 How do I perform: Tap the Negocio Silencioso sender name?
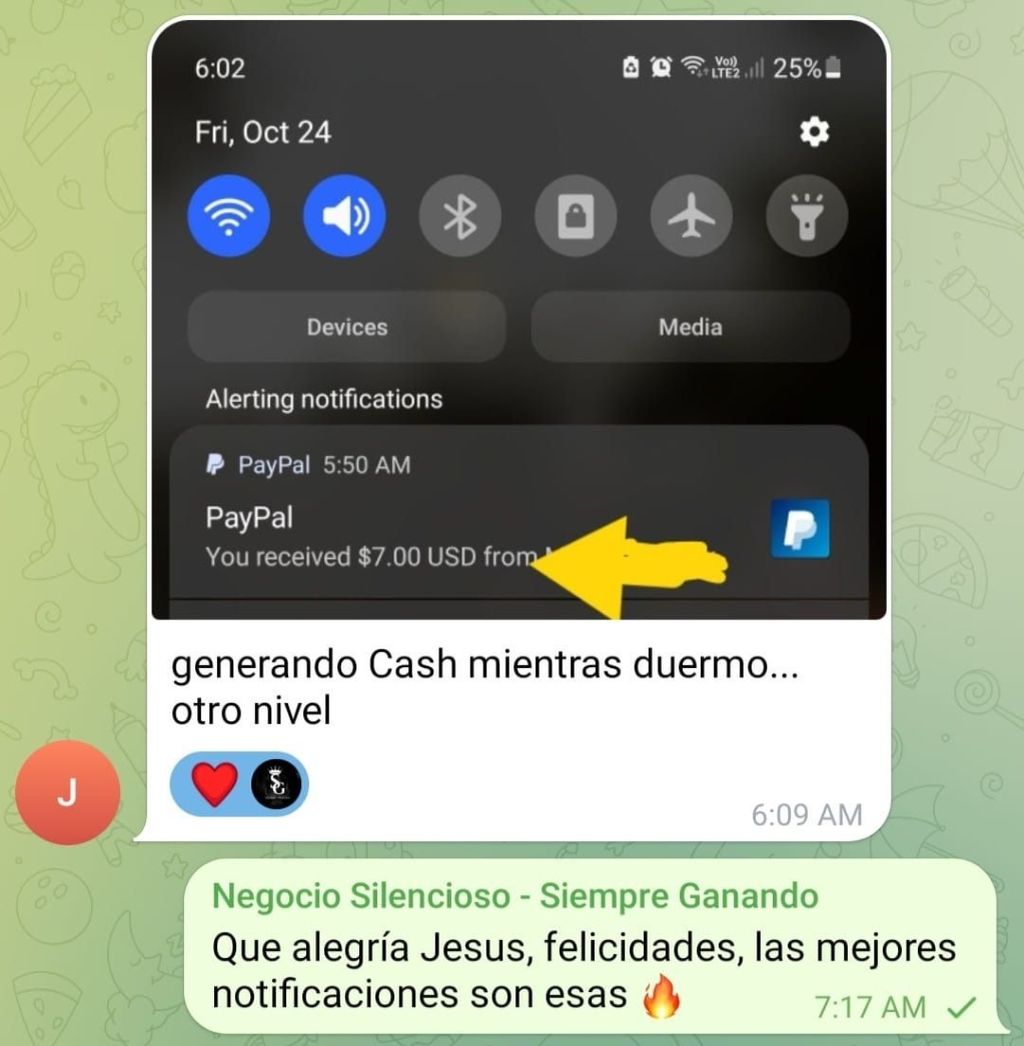tap(515, 897)
